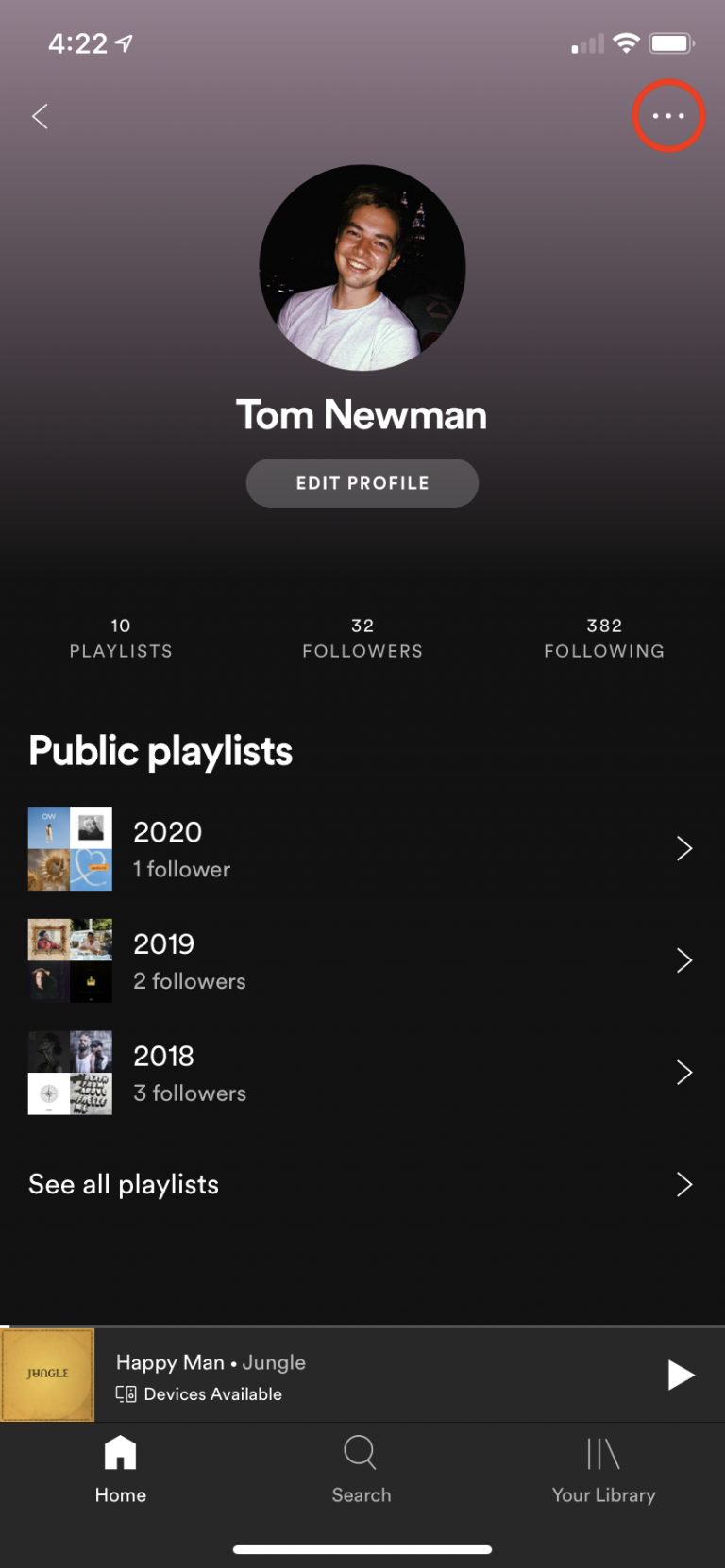Expand the 2020 playlist row
Screen dimensions: 725x1568
click(x=684, y=848)
